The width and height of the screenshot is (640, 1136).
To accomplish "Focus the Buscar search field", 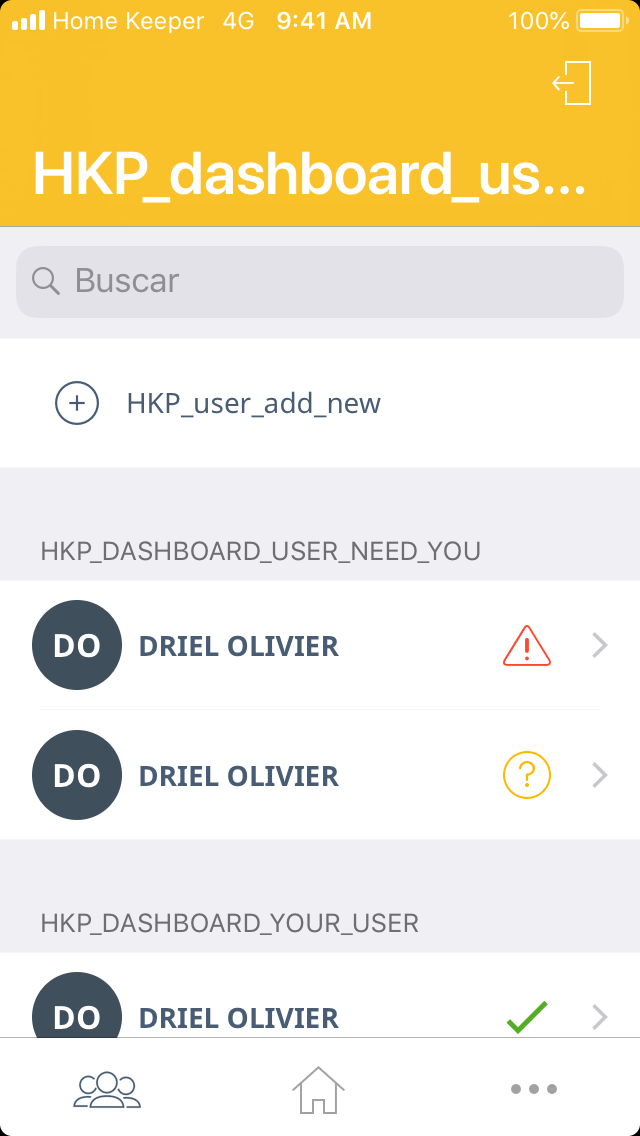I will coord(320,281).
